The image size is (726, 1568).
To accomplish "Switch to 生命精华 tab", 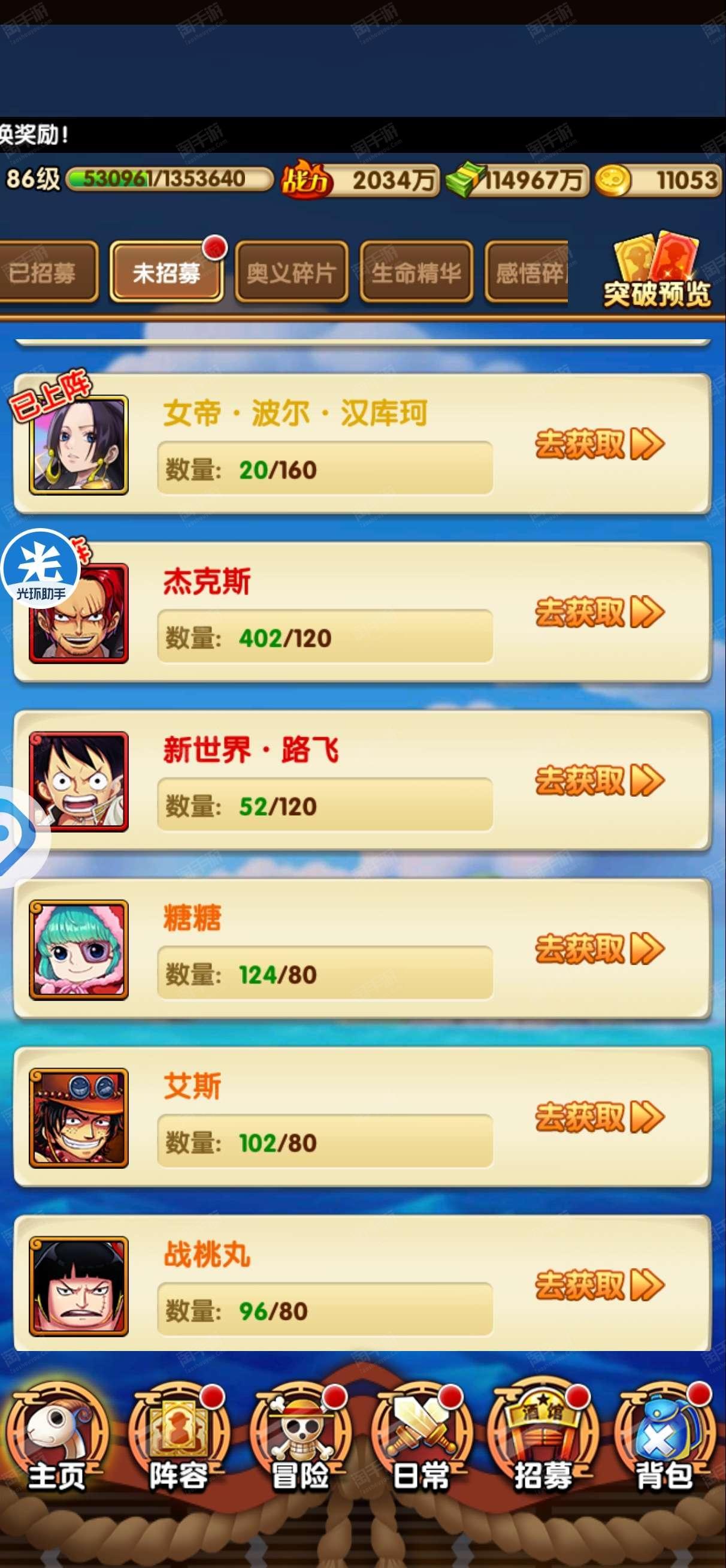I will 416,272.
